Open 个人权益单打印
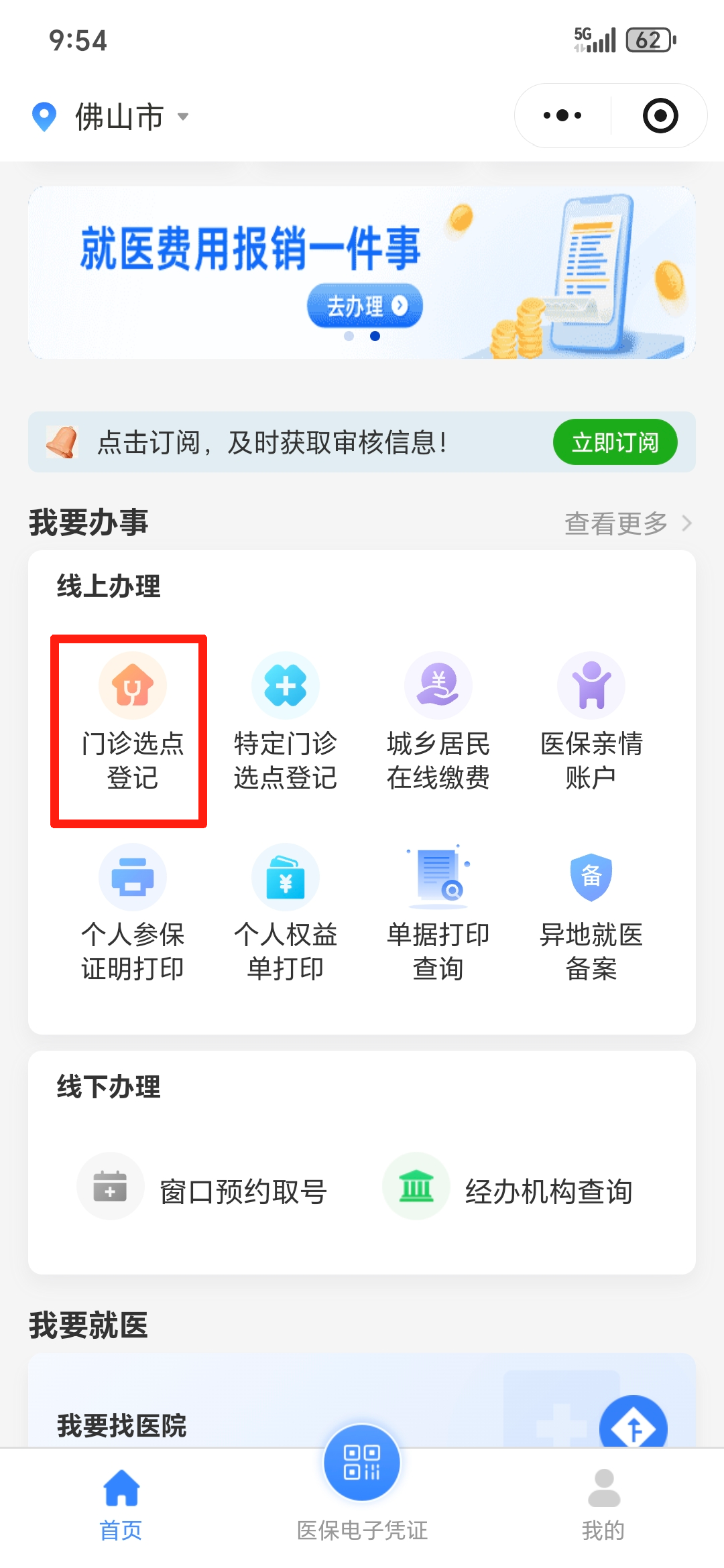 point(286,915)
